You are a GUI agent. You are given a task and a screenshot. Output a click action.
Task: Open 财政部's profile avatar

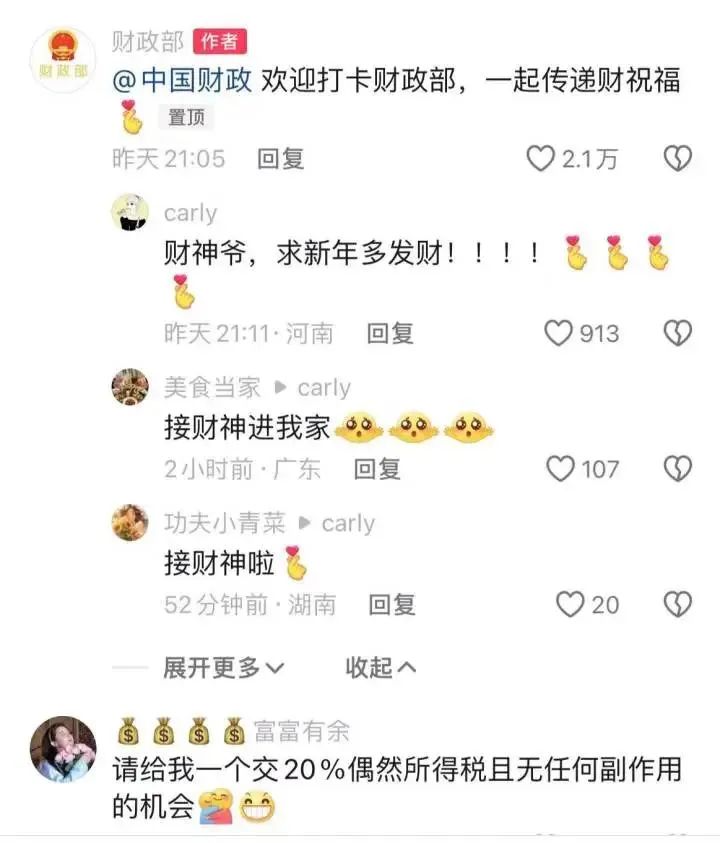(63, 60)
